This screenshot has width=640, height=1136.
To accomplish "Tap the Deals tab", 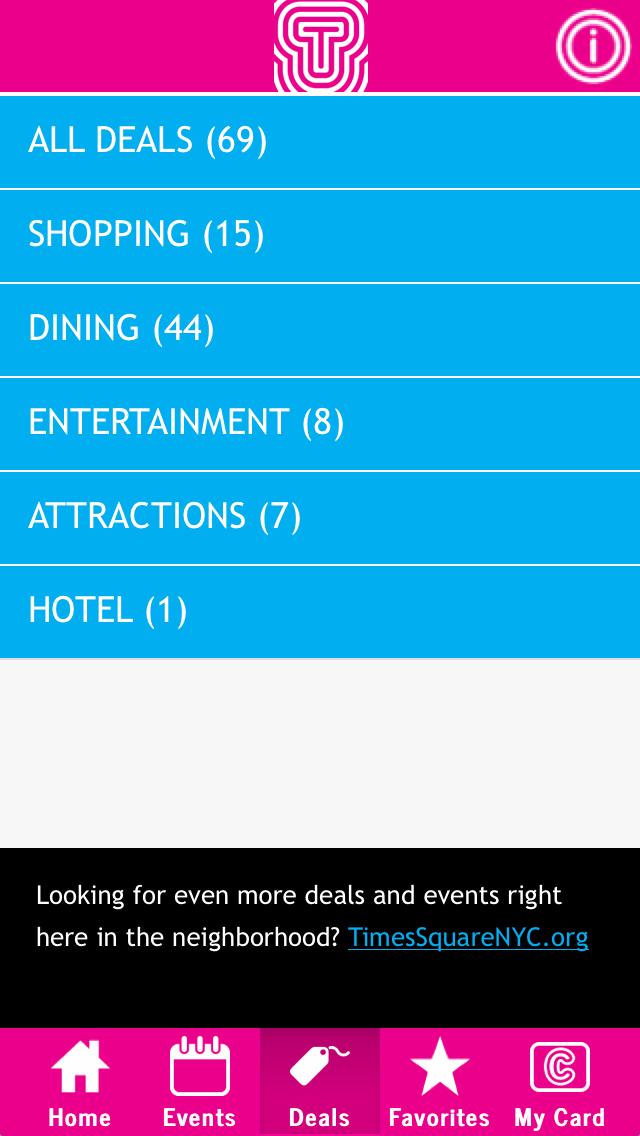I will (320, 1082).
